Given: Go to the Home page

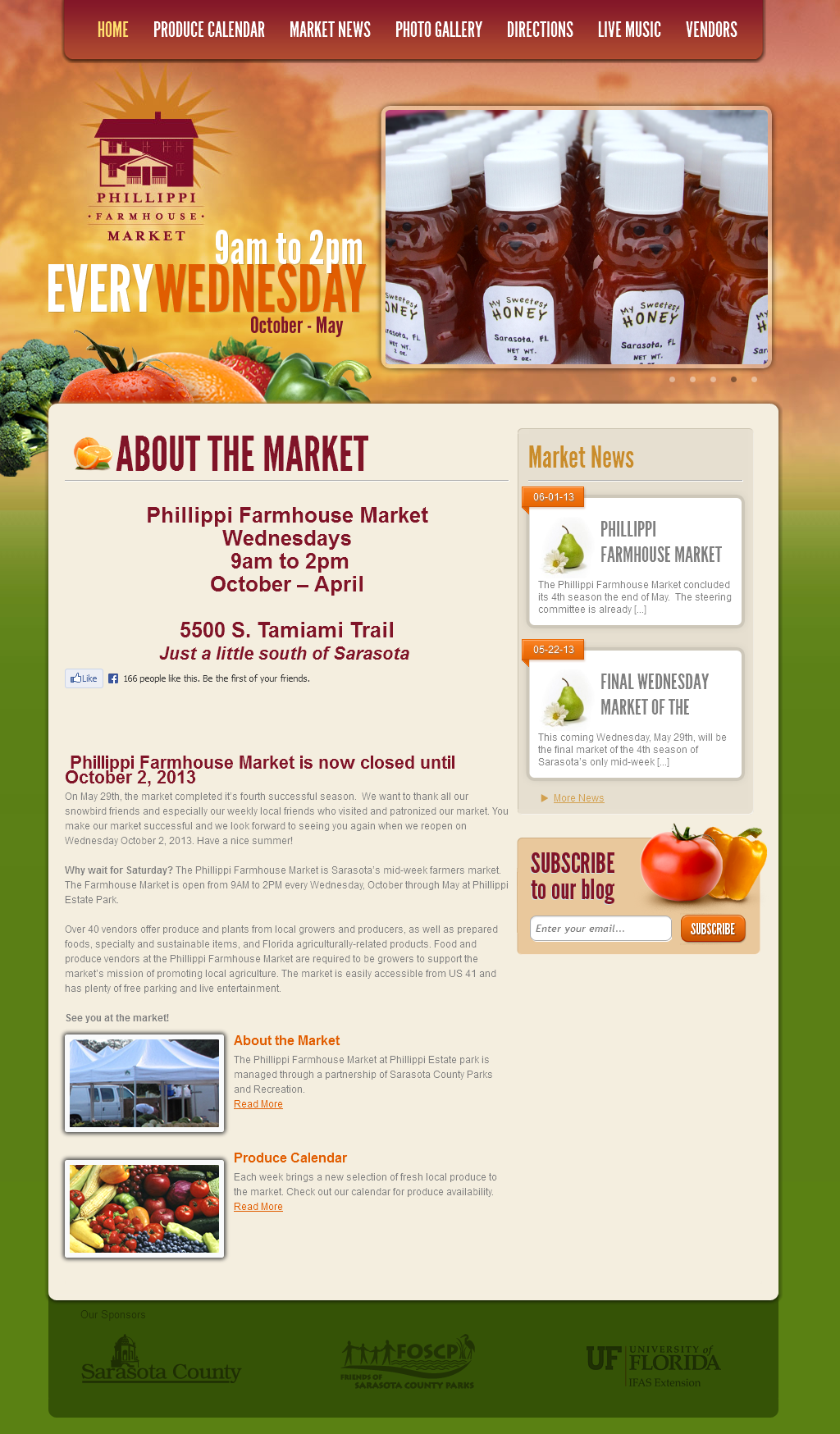Looking at the screenshot, I should click(113, 30).
